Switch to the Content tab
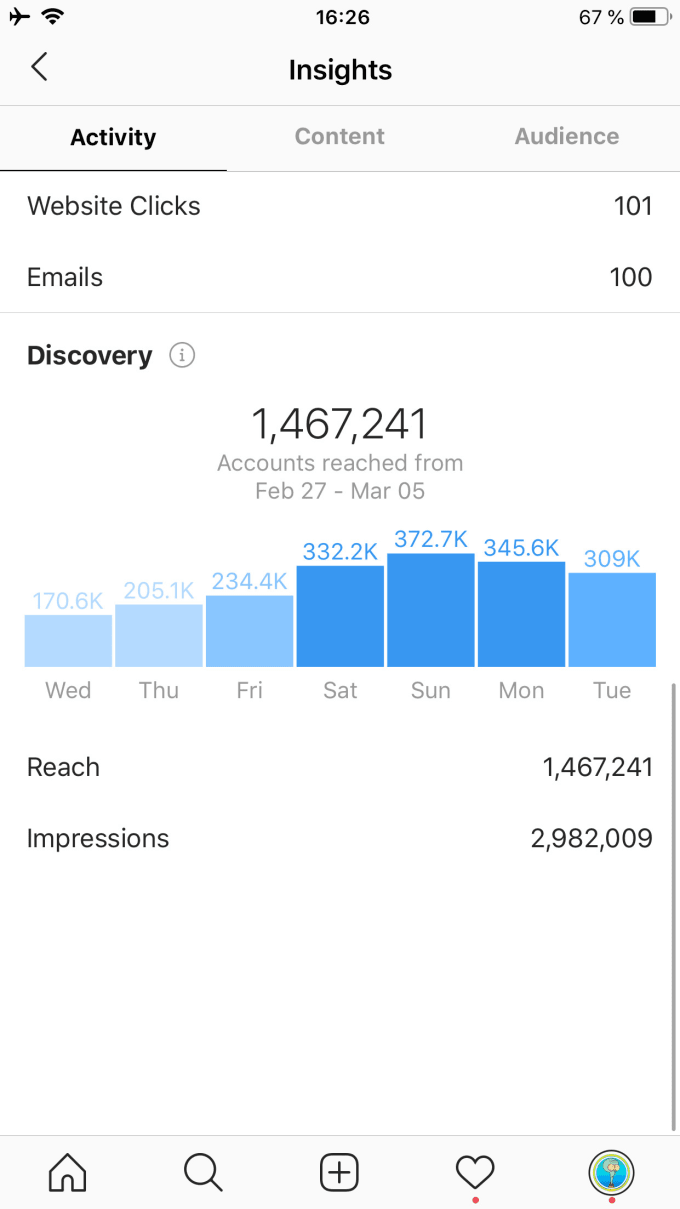 (340, 137)
